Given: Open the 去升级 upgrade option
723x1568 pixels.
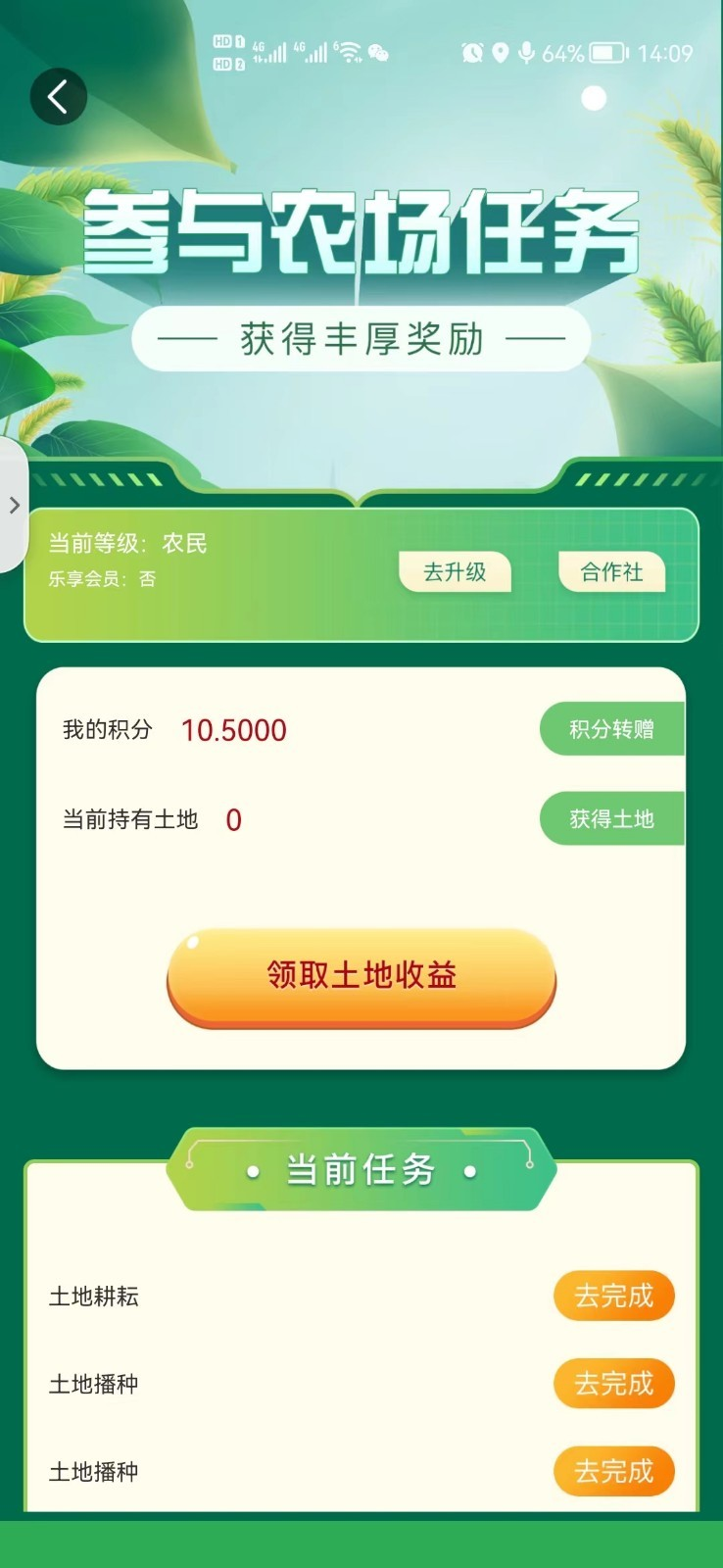Looking at the screenshot, I should tap(456, 572).
